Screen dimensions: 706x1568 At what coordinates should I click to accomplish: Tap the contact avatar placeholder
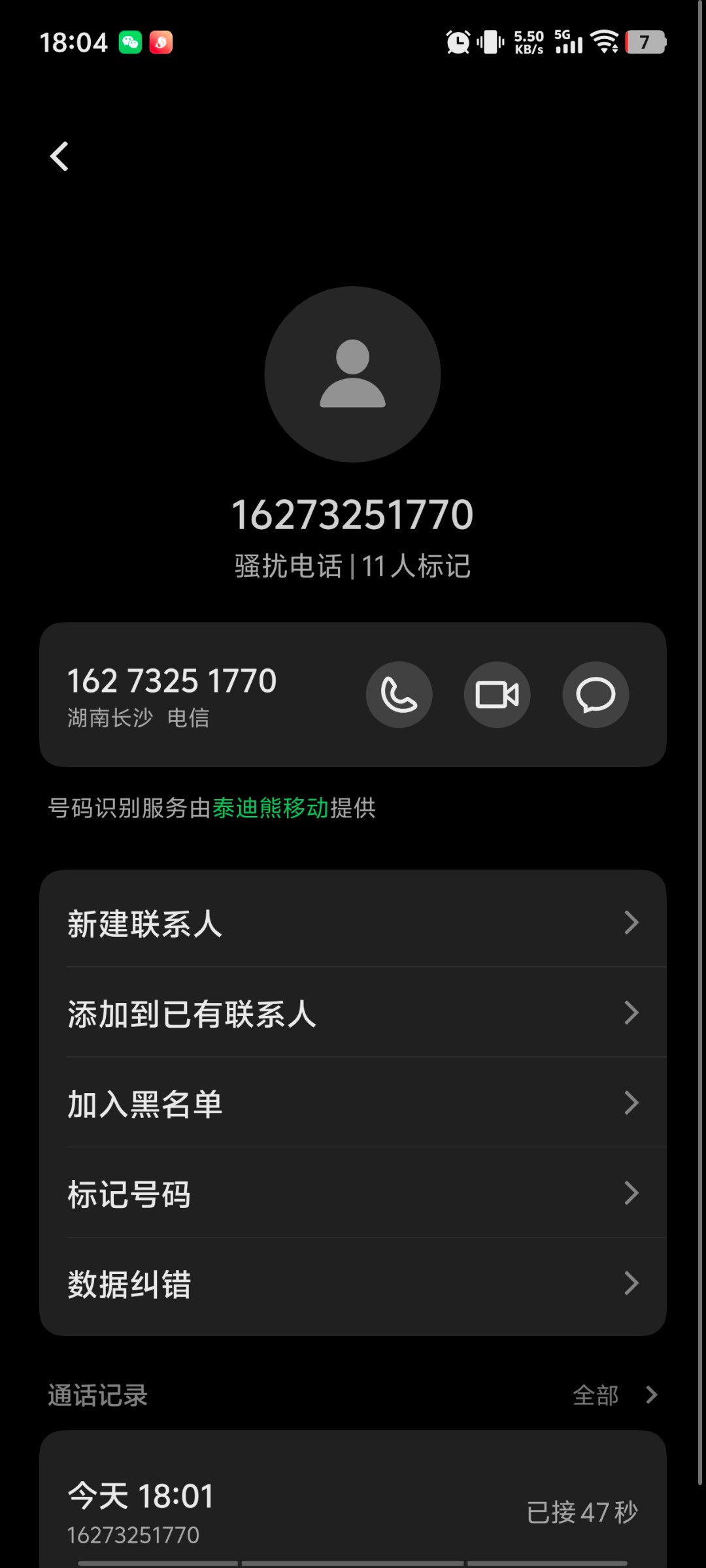(x=352, y=374)
